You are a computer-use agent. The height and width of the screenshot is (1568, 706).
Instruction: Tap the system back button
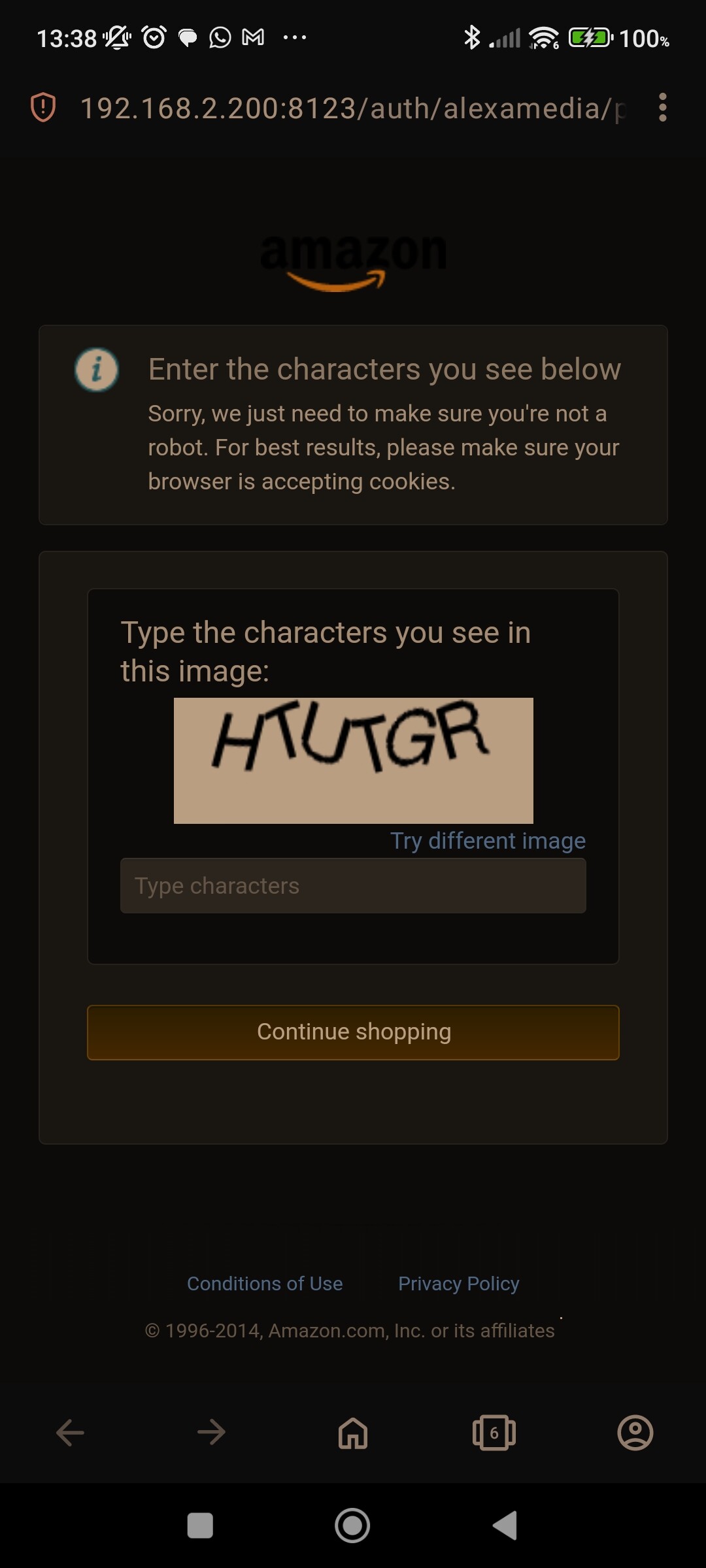(505, 1526)
